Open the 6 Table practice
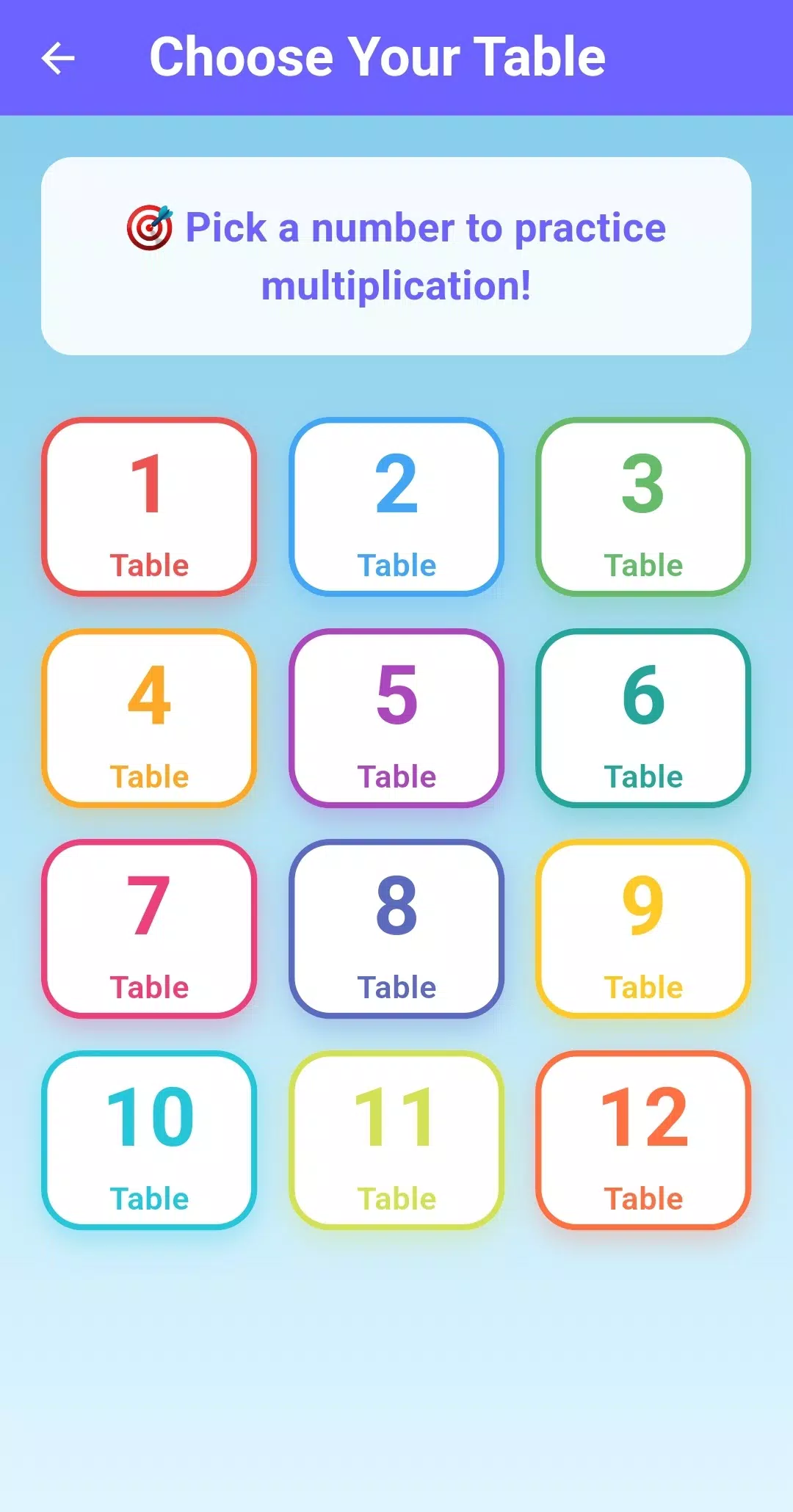This screenshot has width=793, height=1512. (643, 719)
